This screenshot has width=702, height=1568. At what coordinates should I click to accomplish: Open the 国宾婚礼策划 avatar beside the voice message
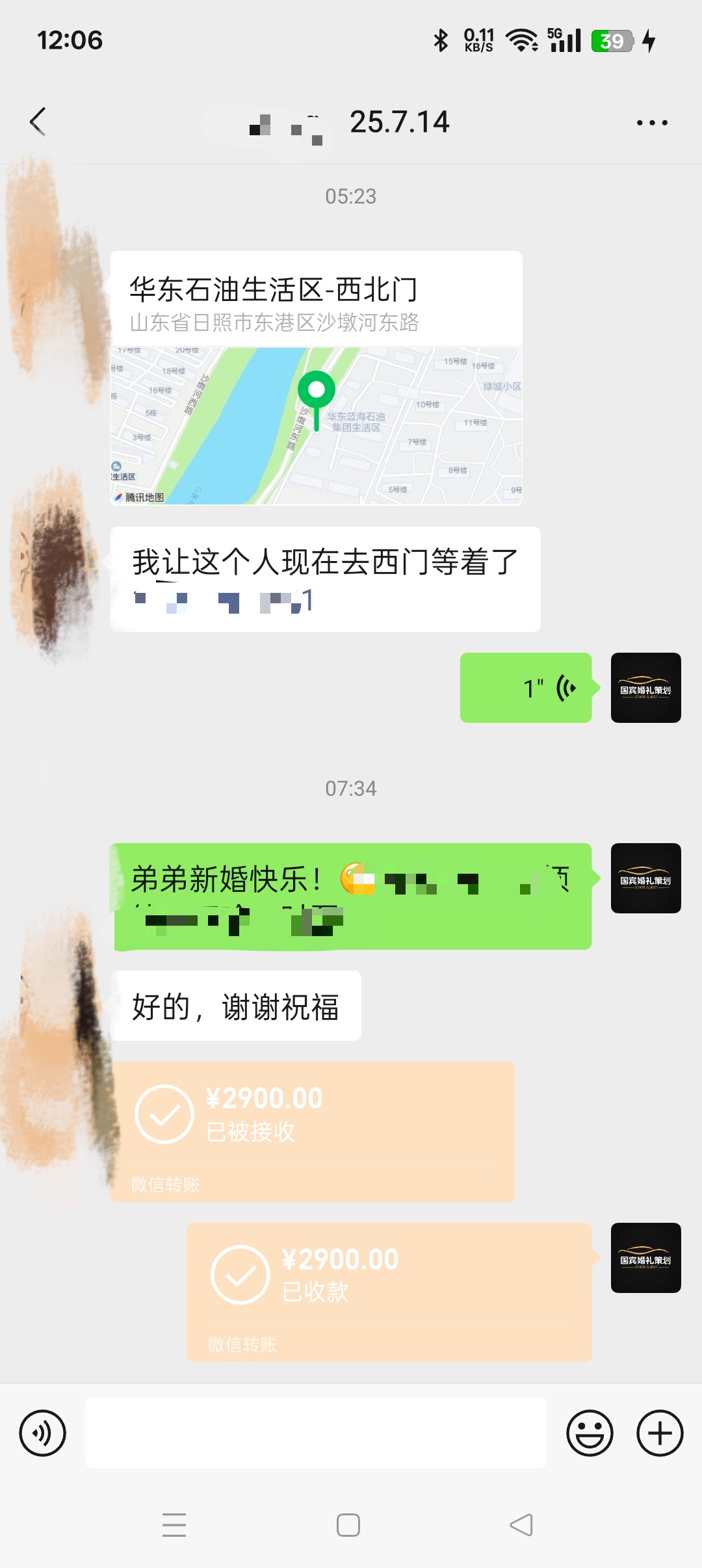pos(646,688)
